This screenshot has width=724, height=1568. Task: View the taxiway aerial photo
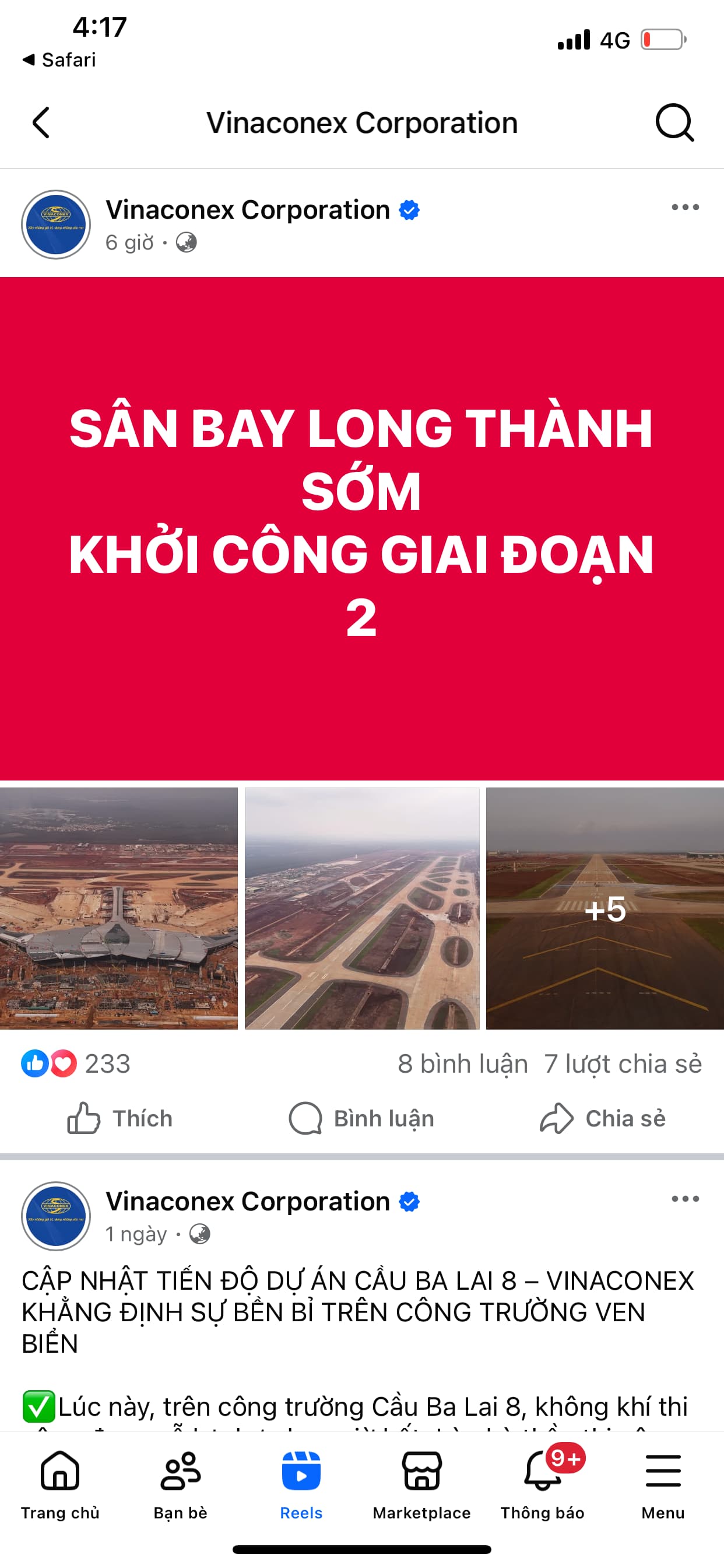coord(362,908)
